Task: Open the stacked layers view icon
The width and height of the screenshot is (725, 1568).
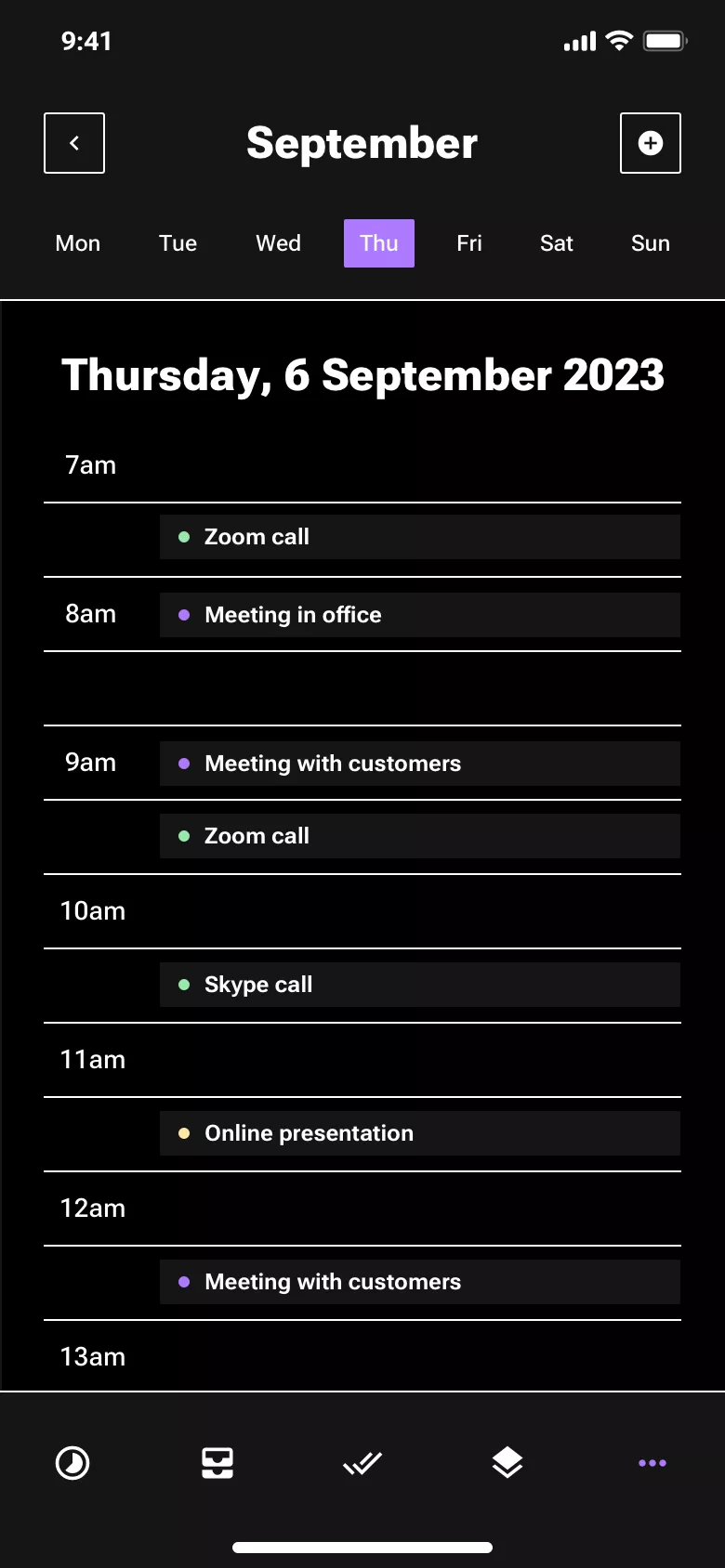Action: click(x=507, y=1462)
